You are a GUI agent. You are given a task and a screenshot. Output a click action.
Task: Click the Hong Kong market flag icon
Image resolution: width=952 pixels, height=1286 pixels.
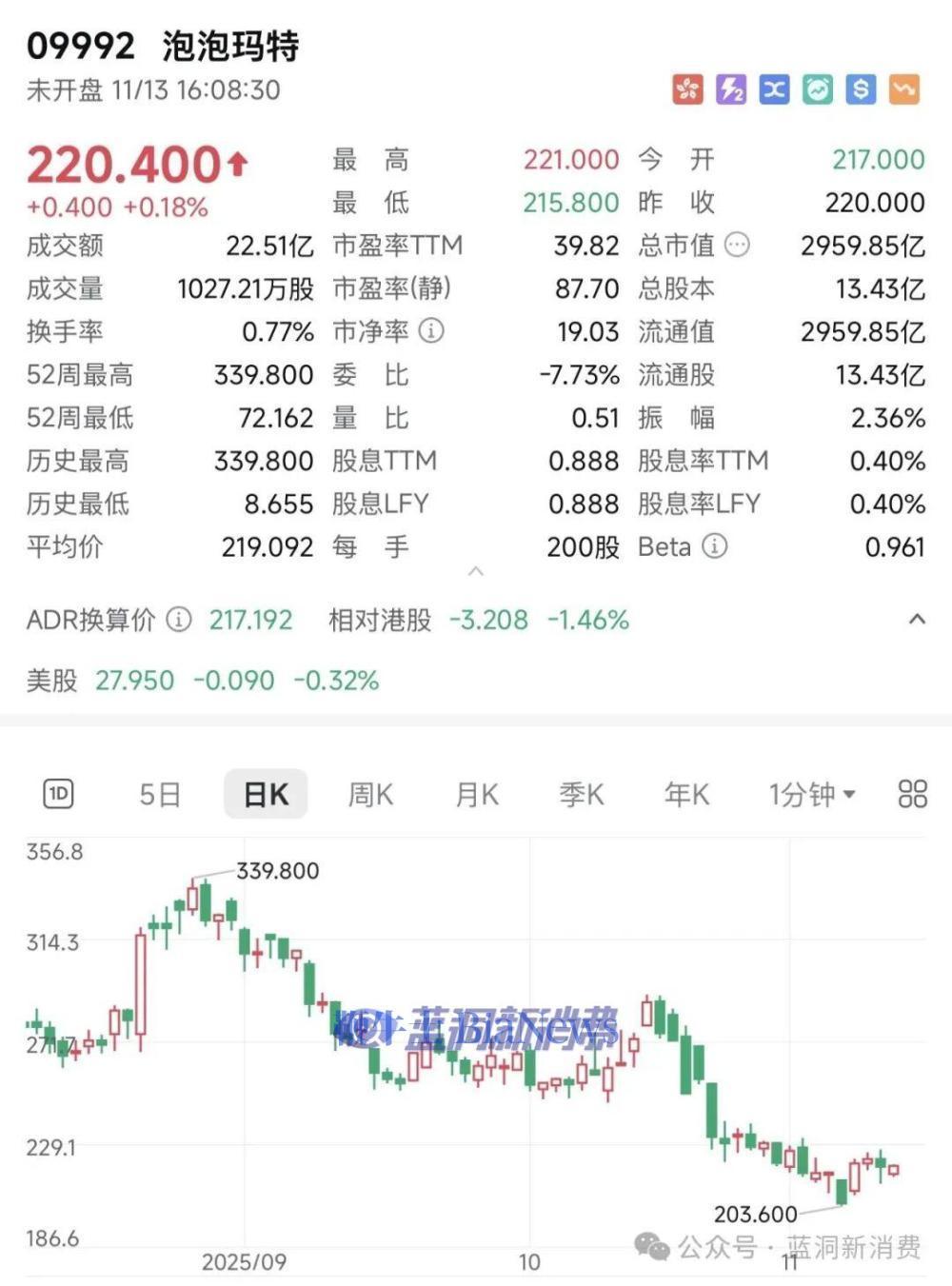pos(685,89)
